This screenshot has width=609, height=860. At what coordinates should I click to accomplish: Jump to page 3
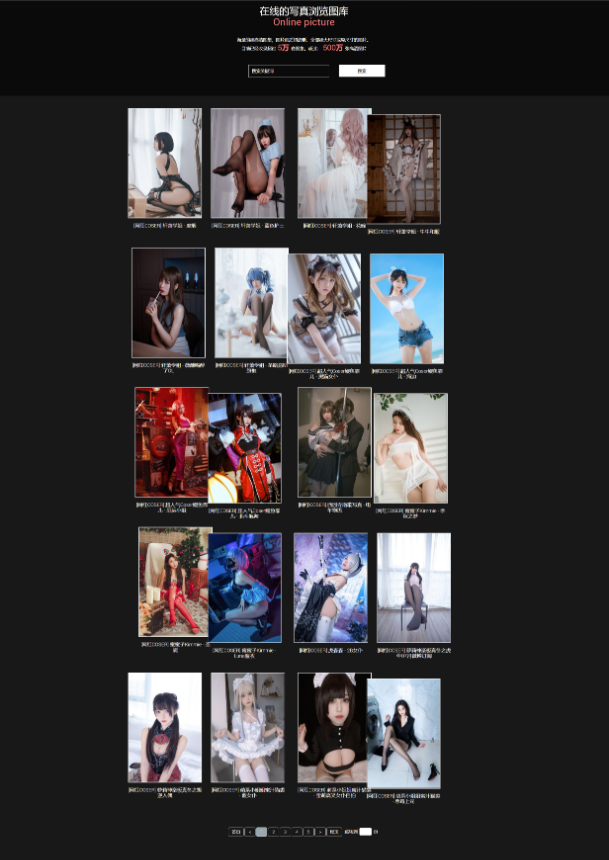tap(285, 831)
